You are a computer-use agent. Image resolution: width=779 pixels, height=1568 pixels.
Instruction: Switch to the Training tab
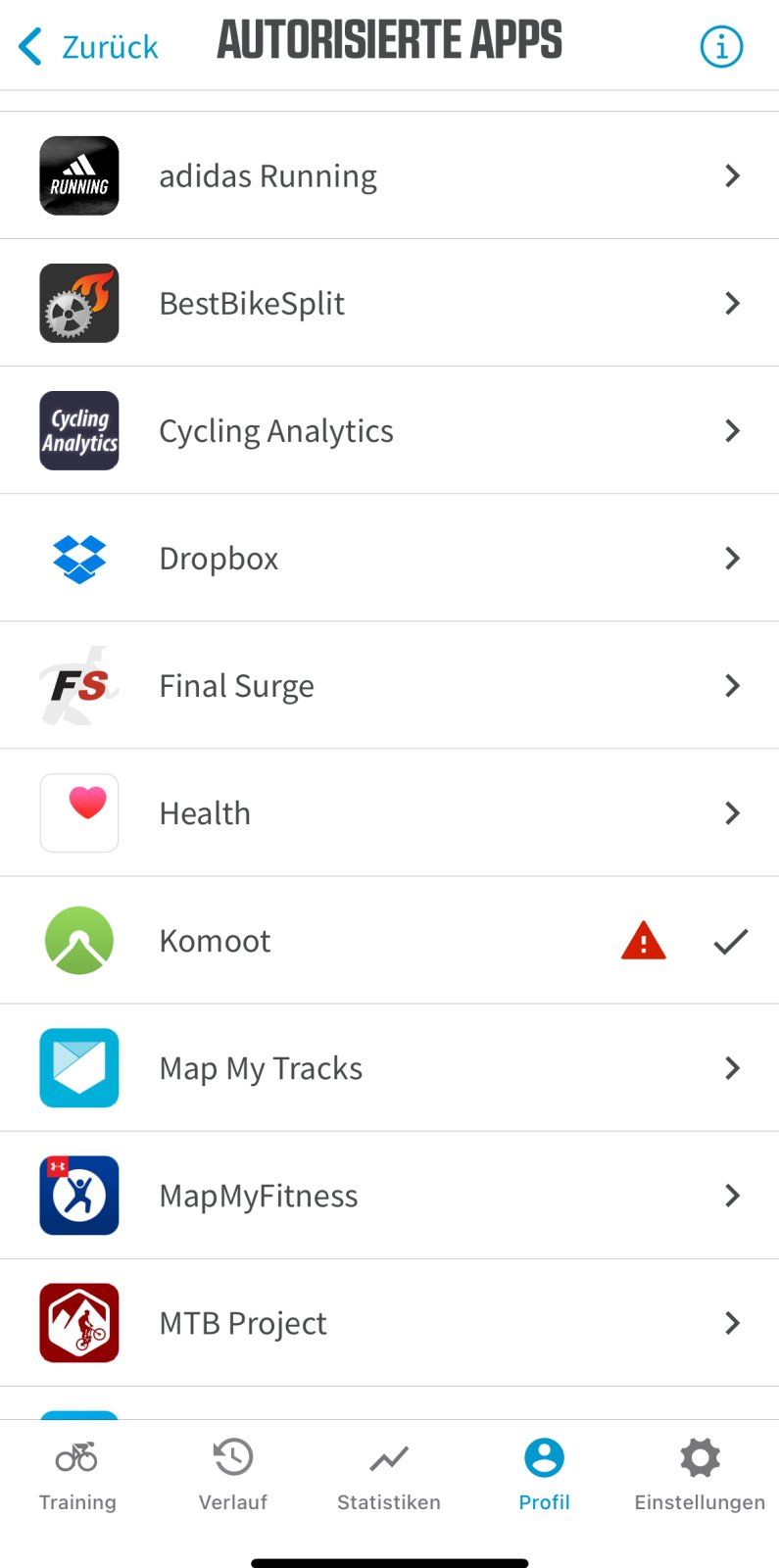[77, 1476]
